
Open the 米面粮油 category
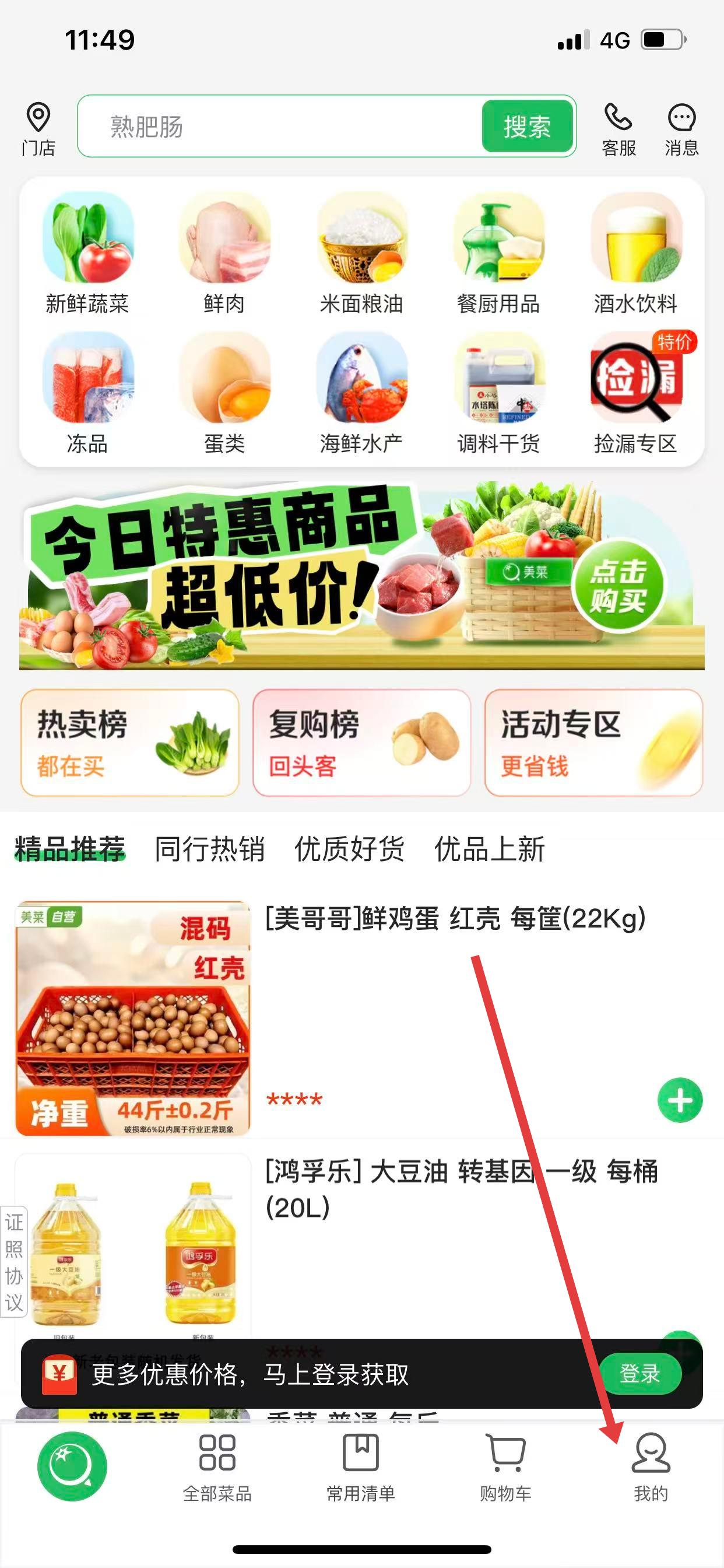click(361, 253)
